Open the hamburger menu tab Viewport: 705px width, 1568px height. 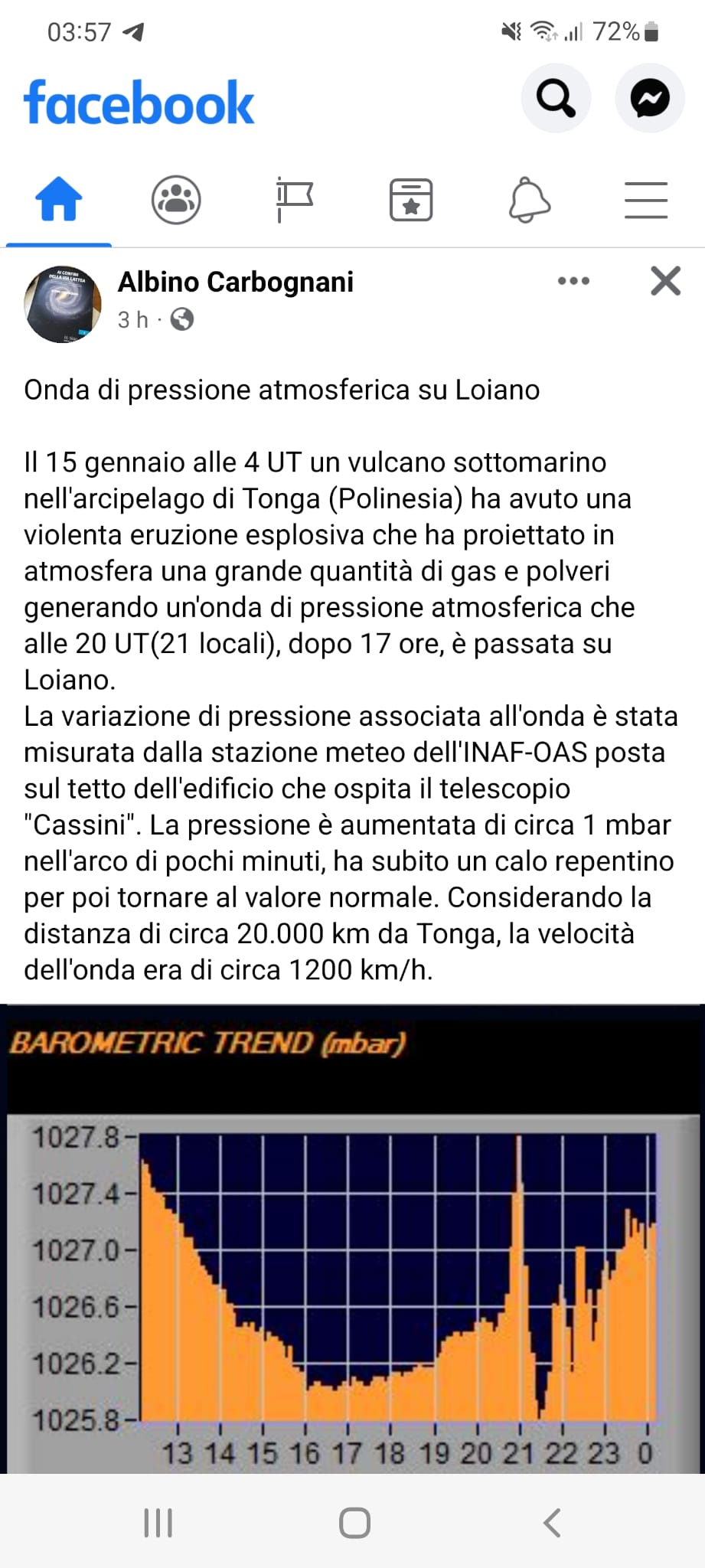click(x=646, y=200)
